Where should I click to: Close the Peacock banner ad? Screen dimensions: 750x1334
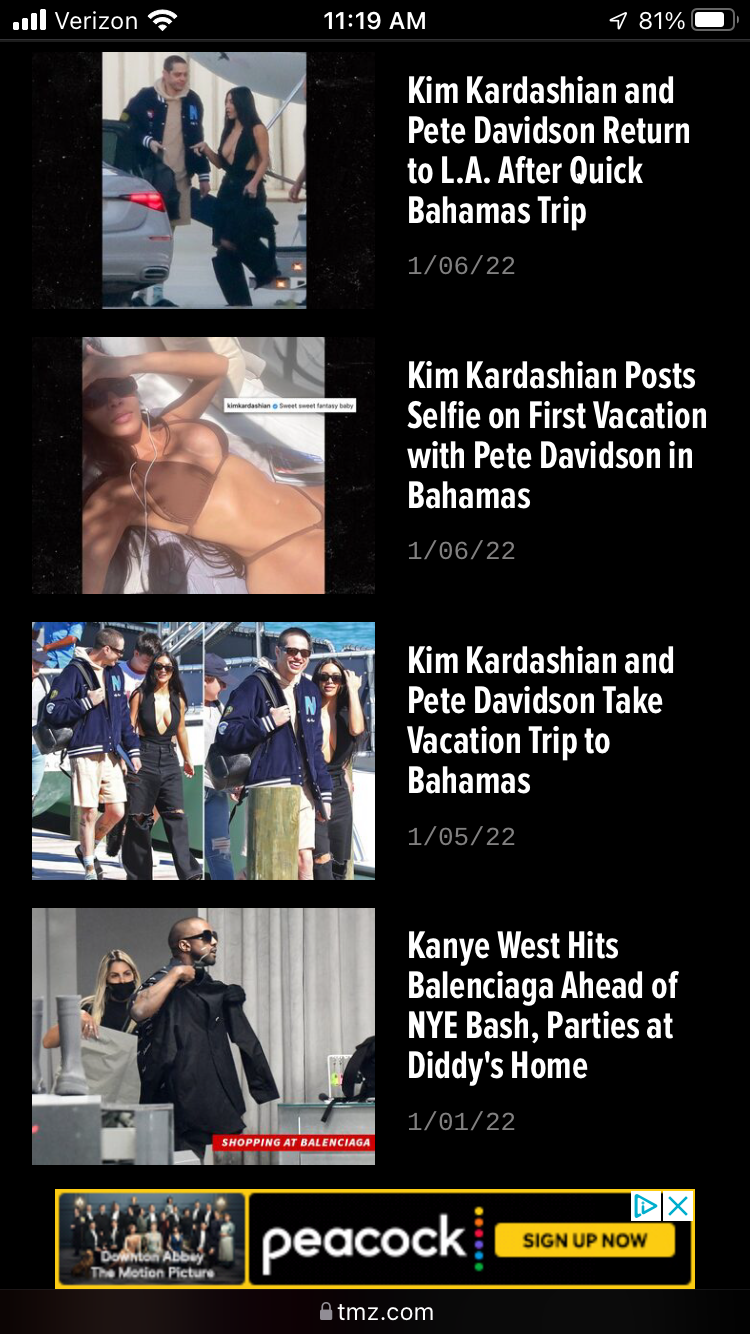678,1206
